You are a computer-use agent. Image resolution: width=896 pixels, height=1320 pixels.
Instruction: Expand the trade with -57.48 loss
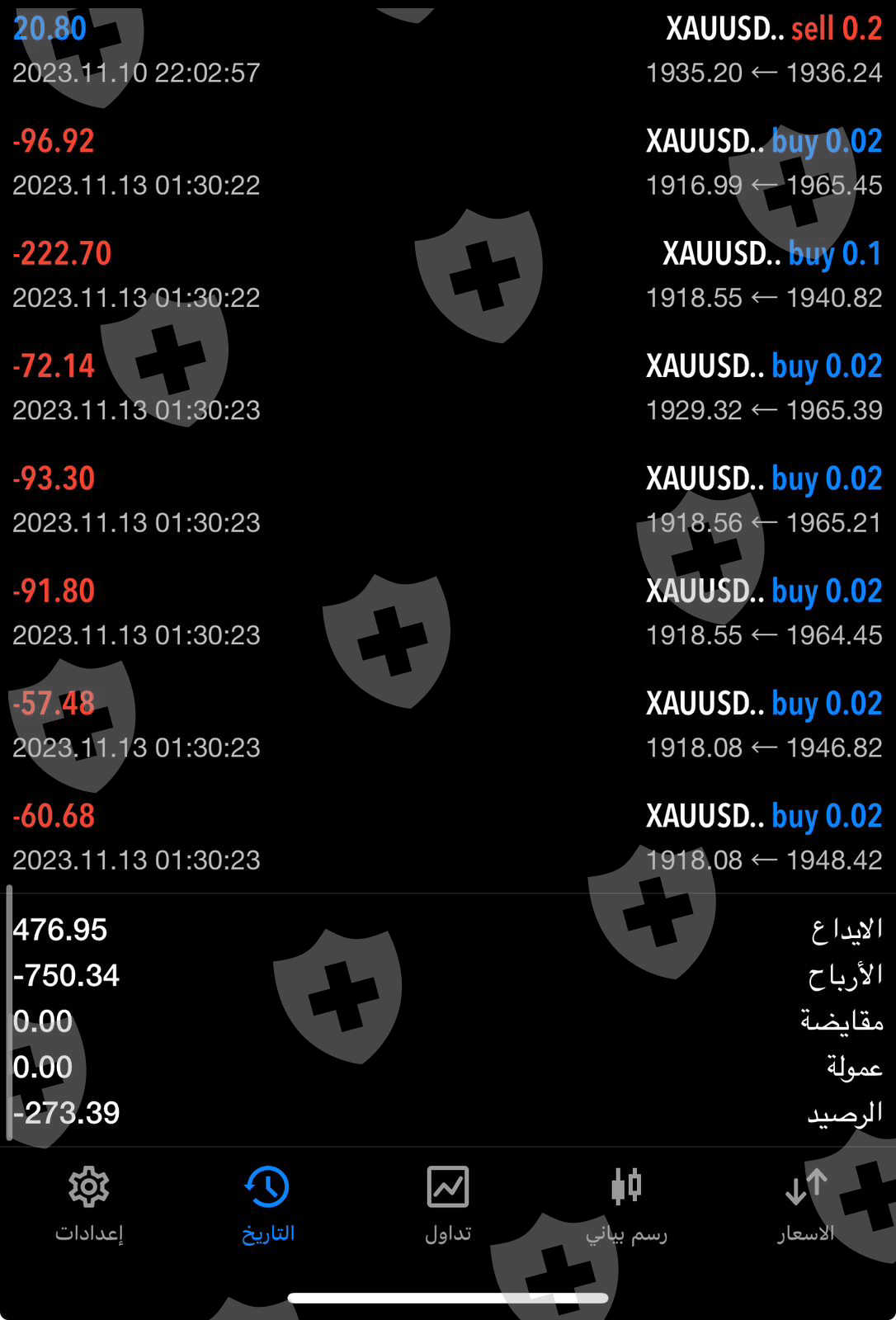coord(448,724)
